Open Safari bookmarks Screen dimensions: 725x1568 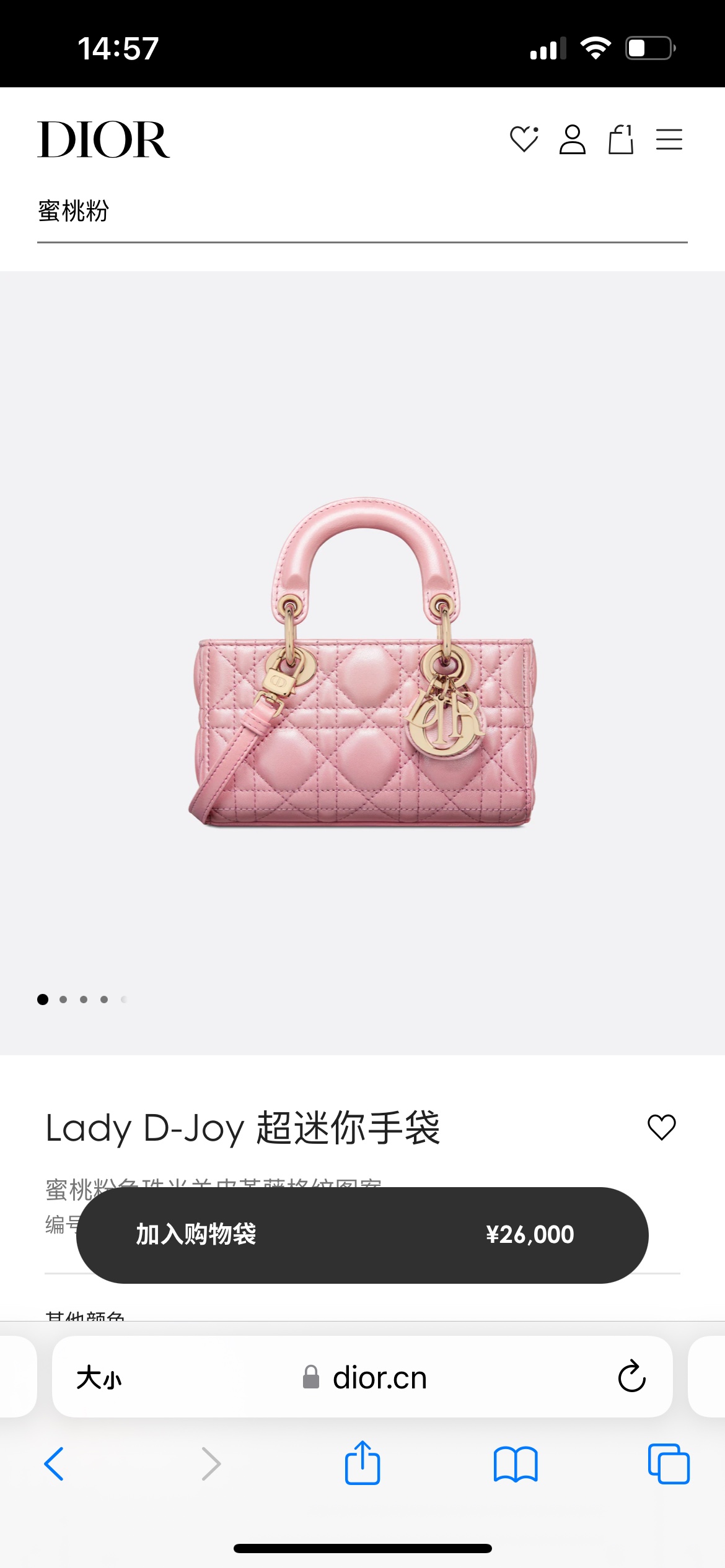(516, 1464)
